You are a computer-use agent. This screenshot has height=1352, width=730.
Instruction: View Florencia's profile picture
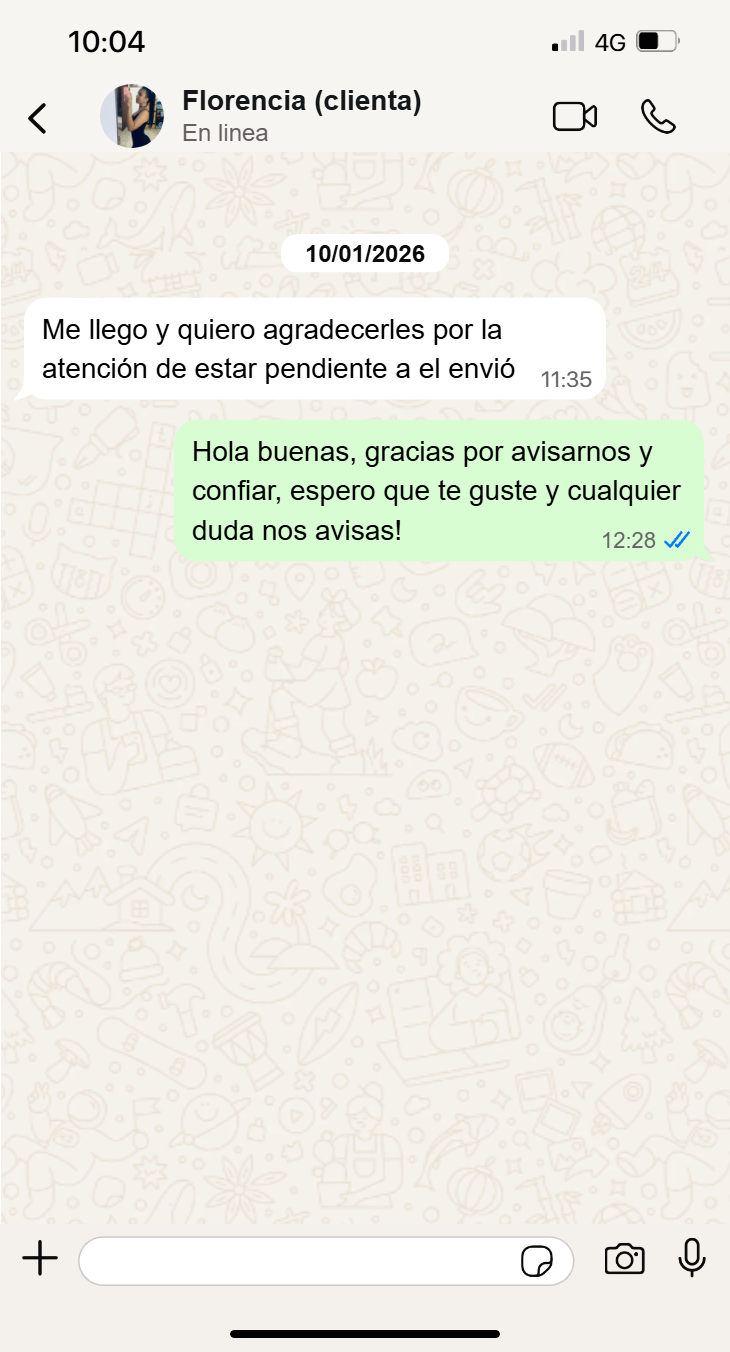click(x=132, y=116)
